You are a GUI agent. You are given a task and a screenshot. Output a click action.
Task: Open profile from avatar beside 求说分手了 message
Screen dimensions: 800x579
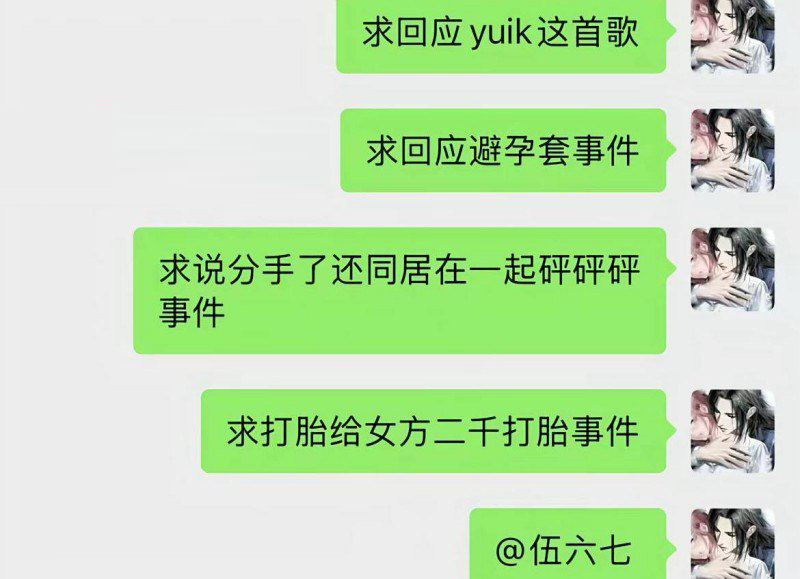(732, 269)
